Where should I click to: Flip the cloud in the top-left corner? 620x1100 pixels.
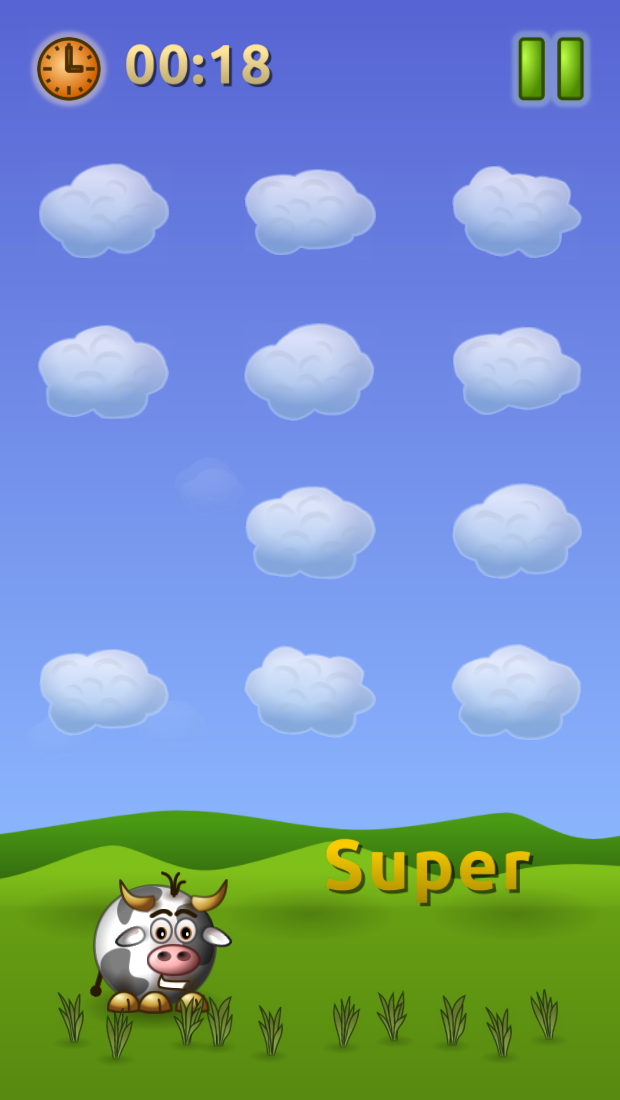tap(104, 210)
